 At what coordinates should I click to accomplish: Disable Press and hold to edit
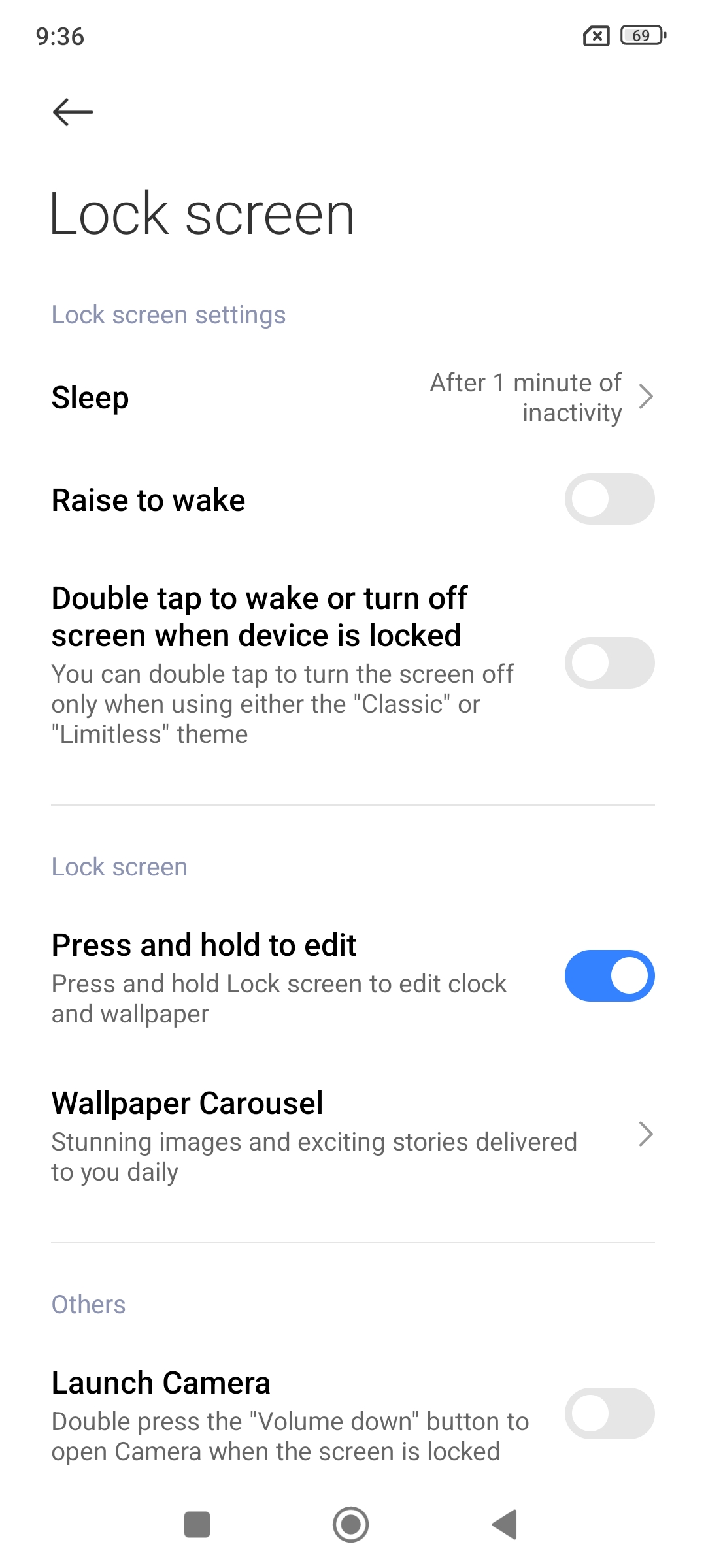[x=609, y=975]
